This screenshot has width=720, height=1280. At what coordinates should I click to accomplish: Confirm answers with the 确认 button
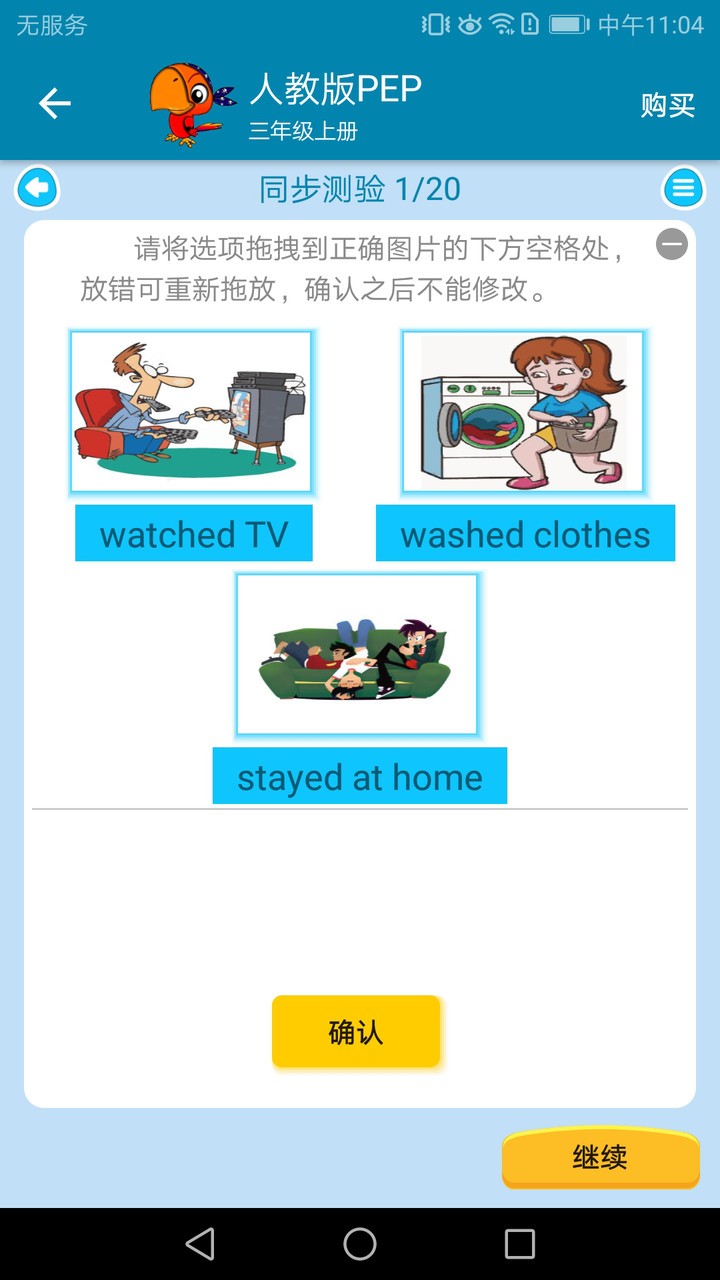tap(356, 1032)
